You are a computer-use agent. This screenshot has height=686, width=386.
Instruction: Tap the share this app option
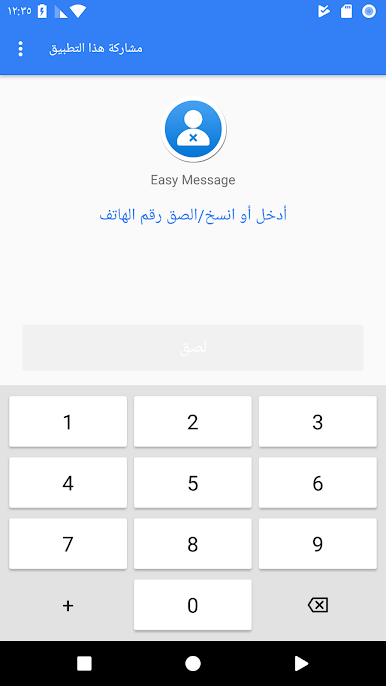click(x=96, y=48)
